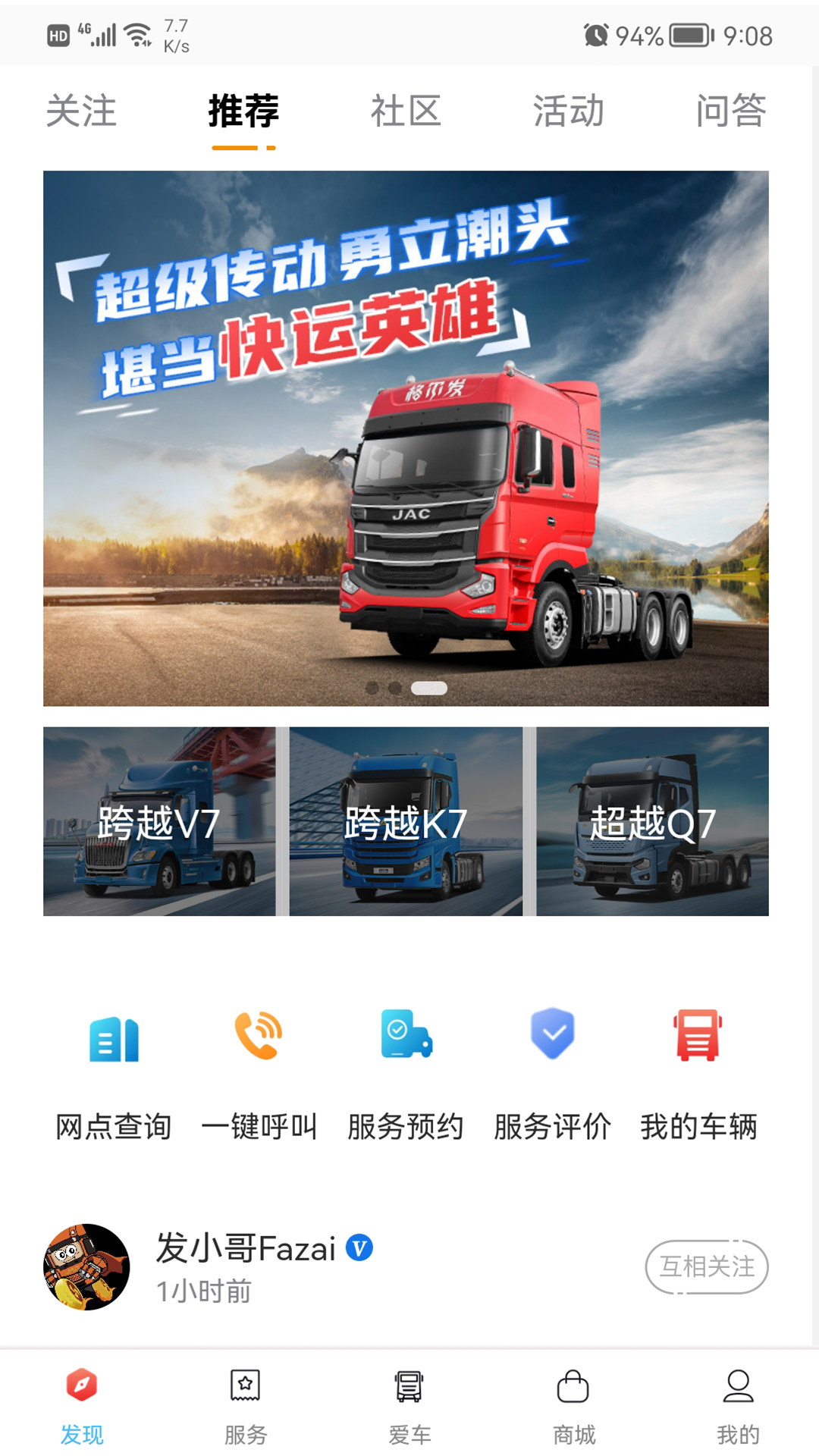The image size is (819, 1456).
Task: Tap the 商城 shopping bag icon
Action: [x=573, y=1385]
